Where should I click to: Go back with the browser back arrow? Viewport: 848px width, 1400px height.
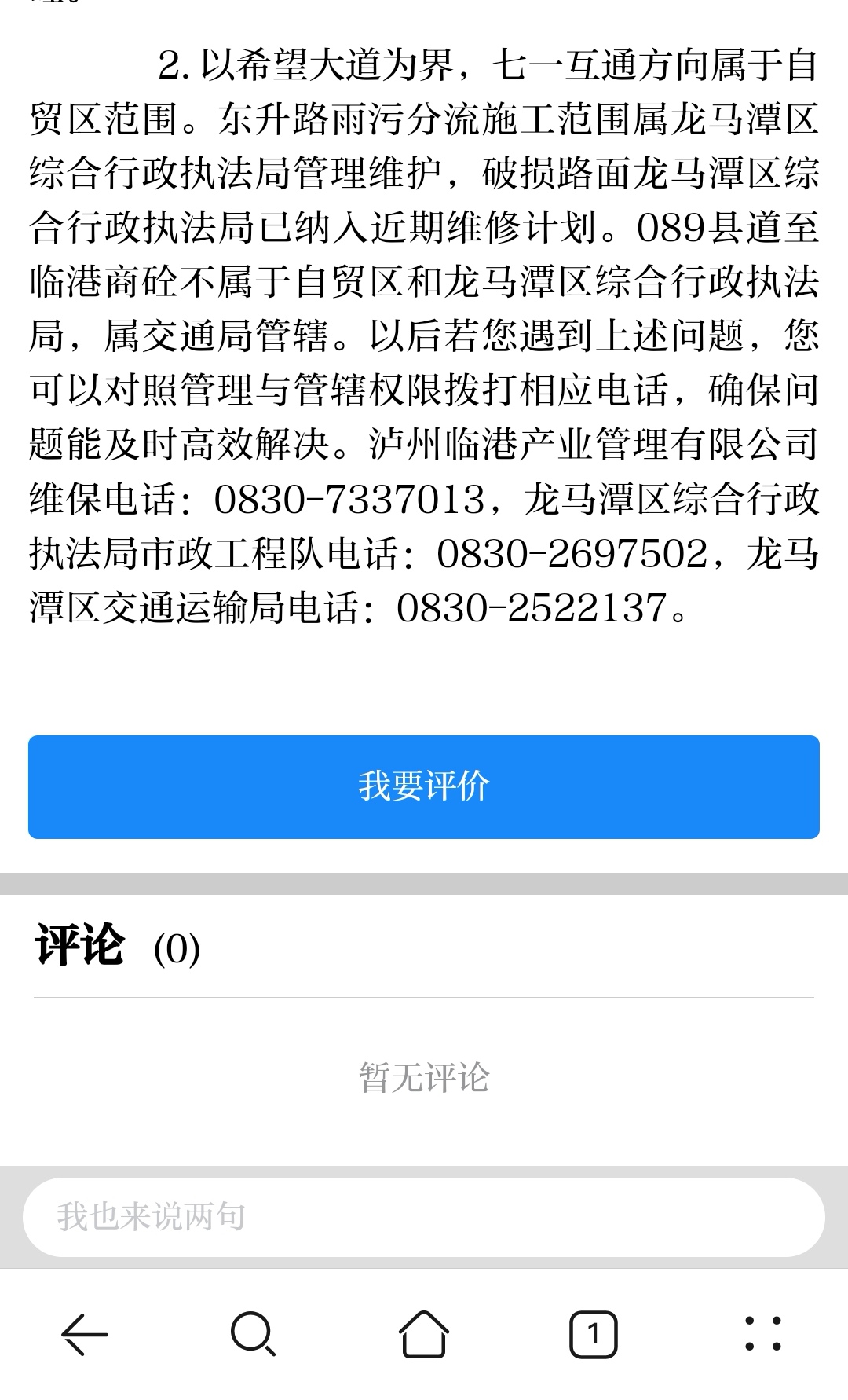pos(84,1334)
